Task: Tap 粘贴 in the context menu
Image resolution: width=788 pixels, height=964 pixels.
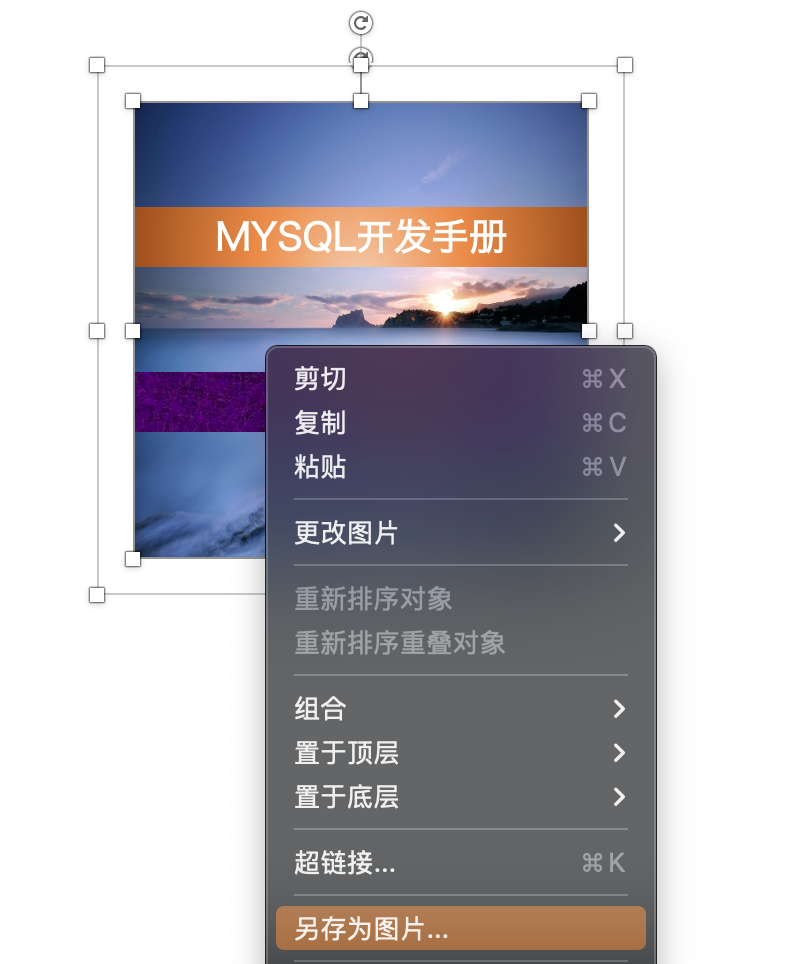Action: (320, 467)
